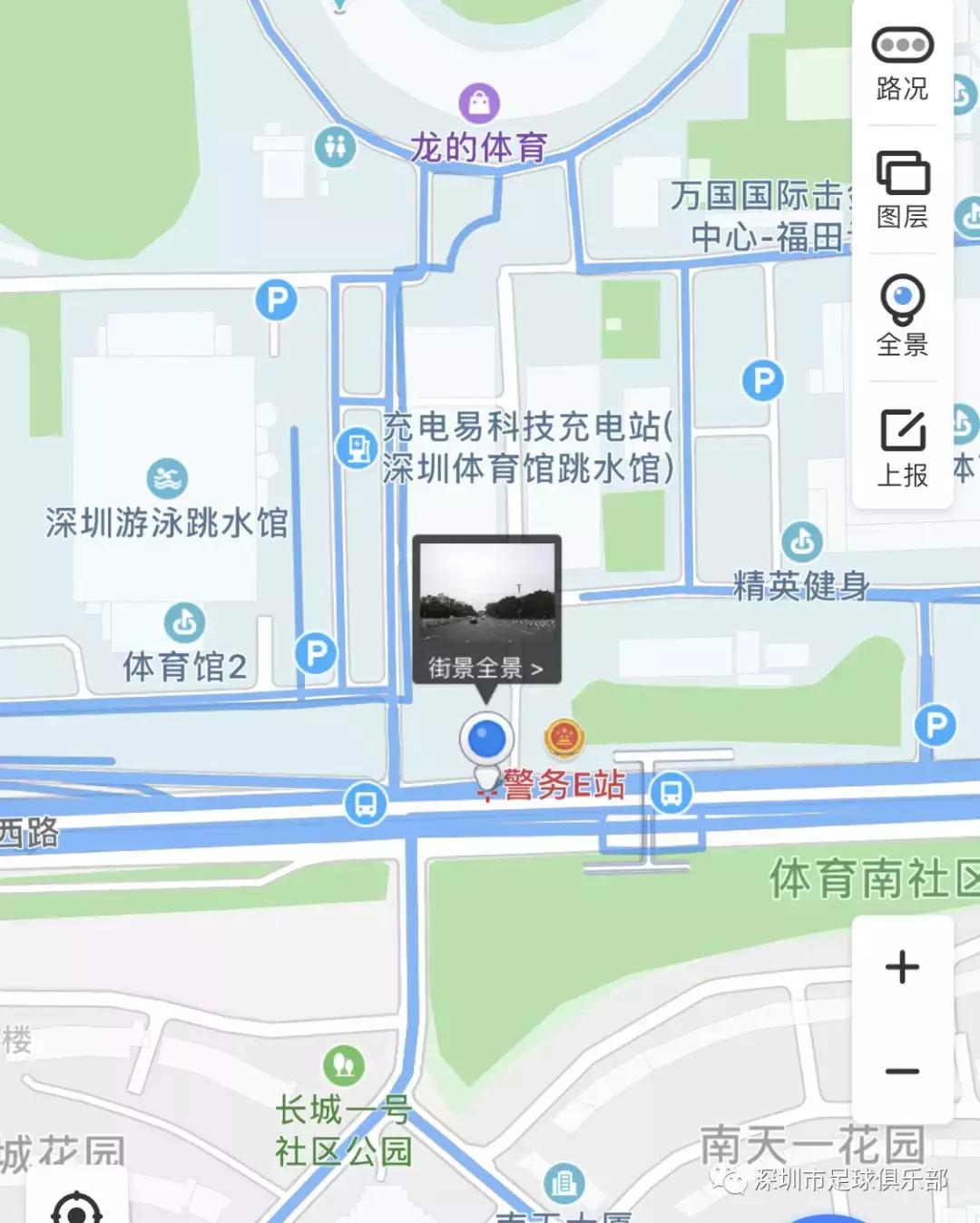Click the zoom in plus button
The height and width of the screenshot is (1223, 980).
901,968
